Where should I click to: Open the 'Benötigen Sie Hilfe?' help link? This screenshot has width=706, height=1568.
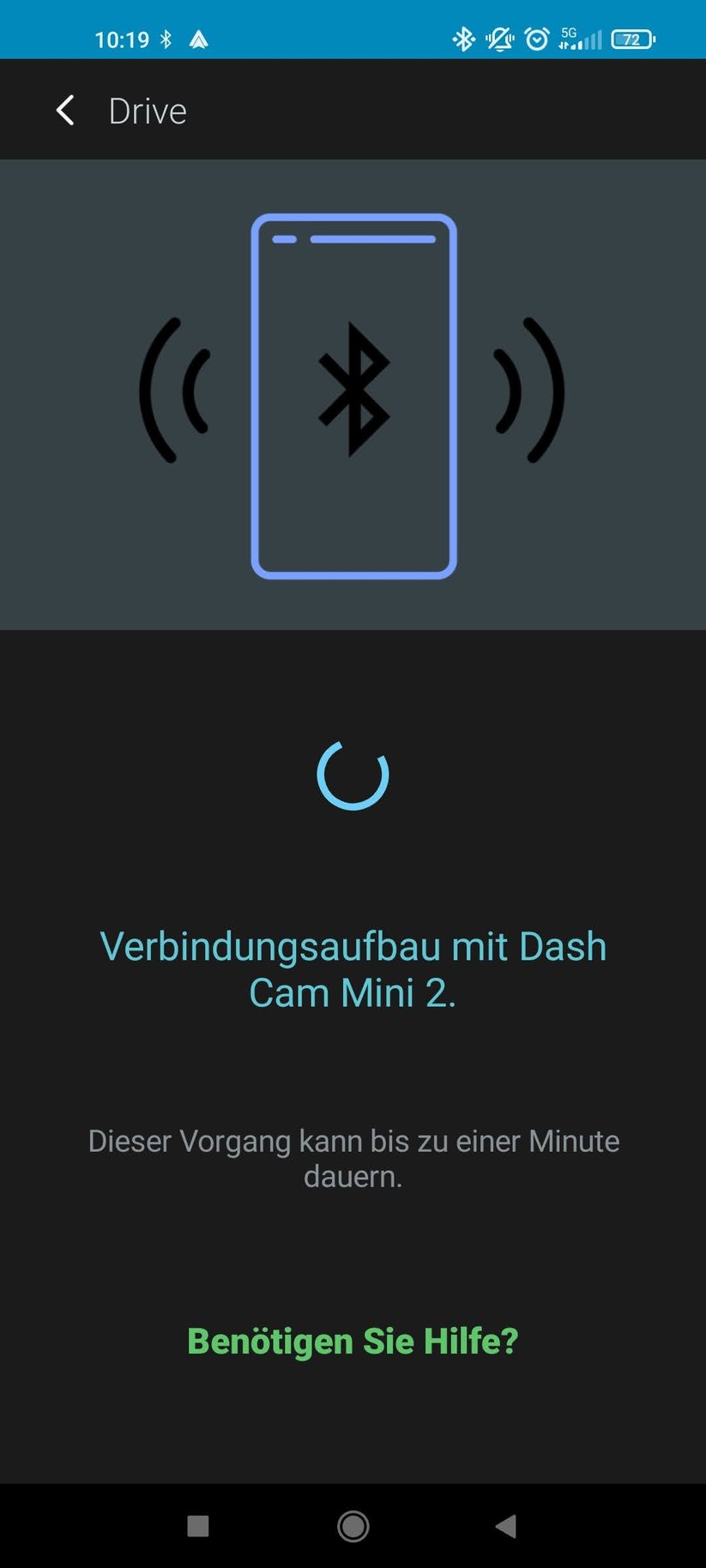pyautogui.click(x=353, y=1341)
